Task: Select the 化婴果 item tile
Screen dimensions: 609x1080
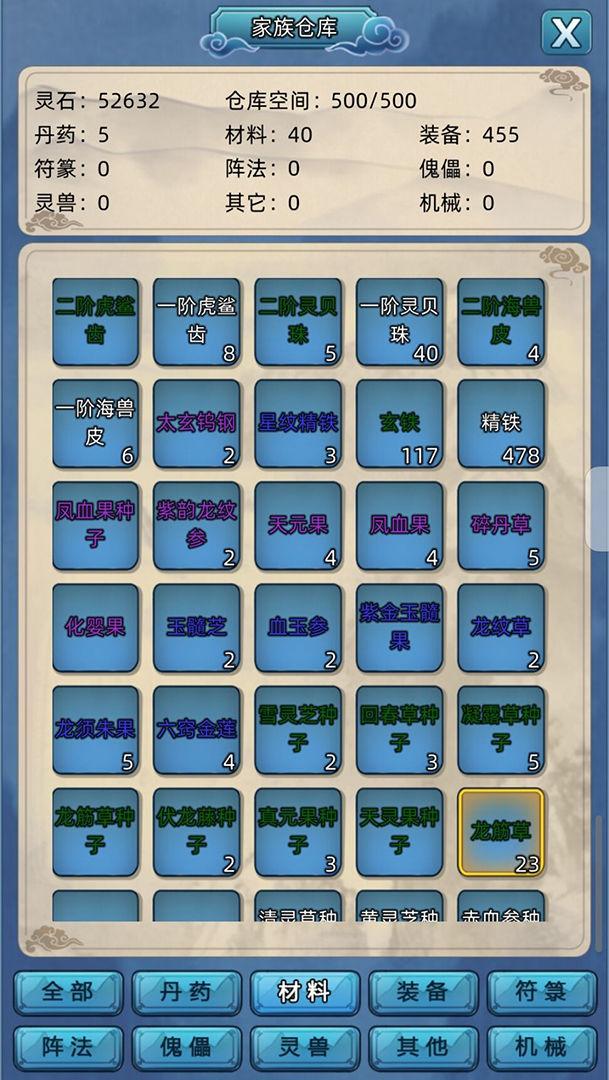Action: [x=96, y=628]
